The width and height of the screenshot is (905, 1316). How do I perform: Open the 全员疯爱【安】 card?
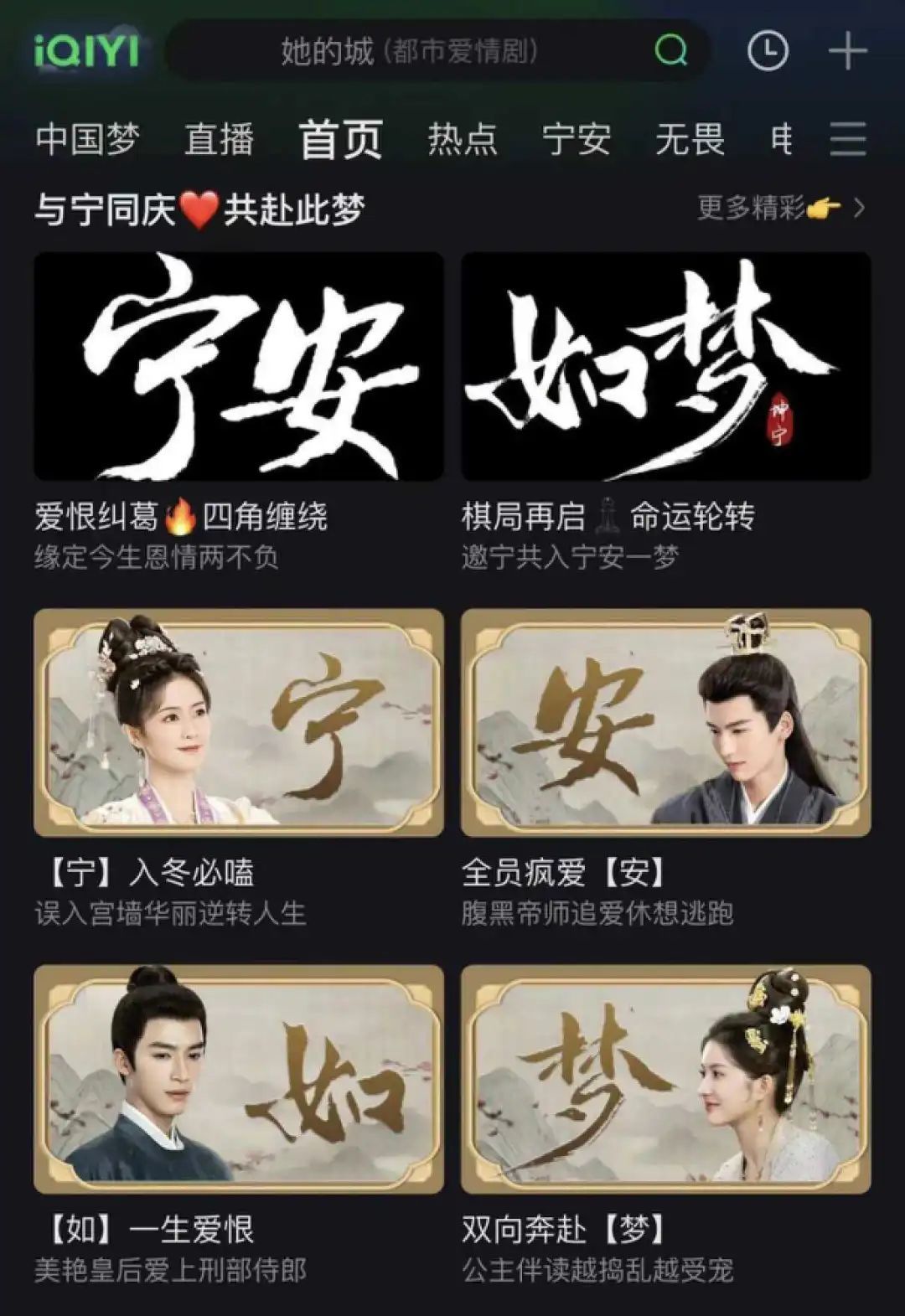click(665, 722)
